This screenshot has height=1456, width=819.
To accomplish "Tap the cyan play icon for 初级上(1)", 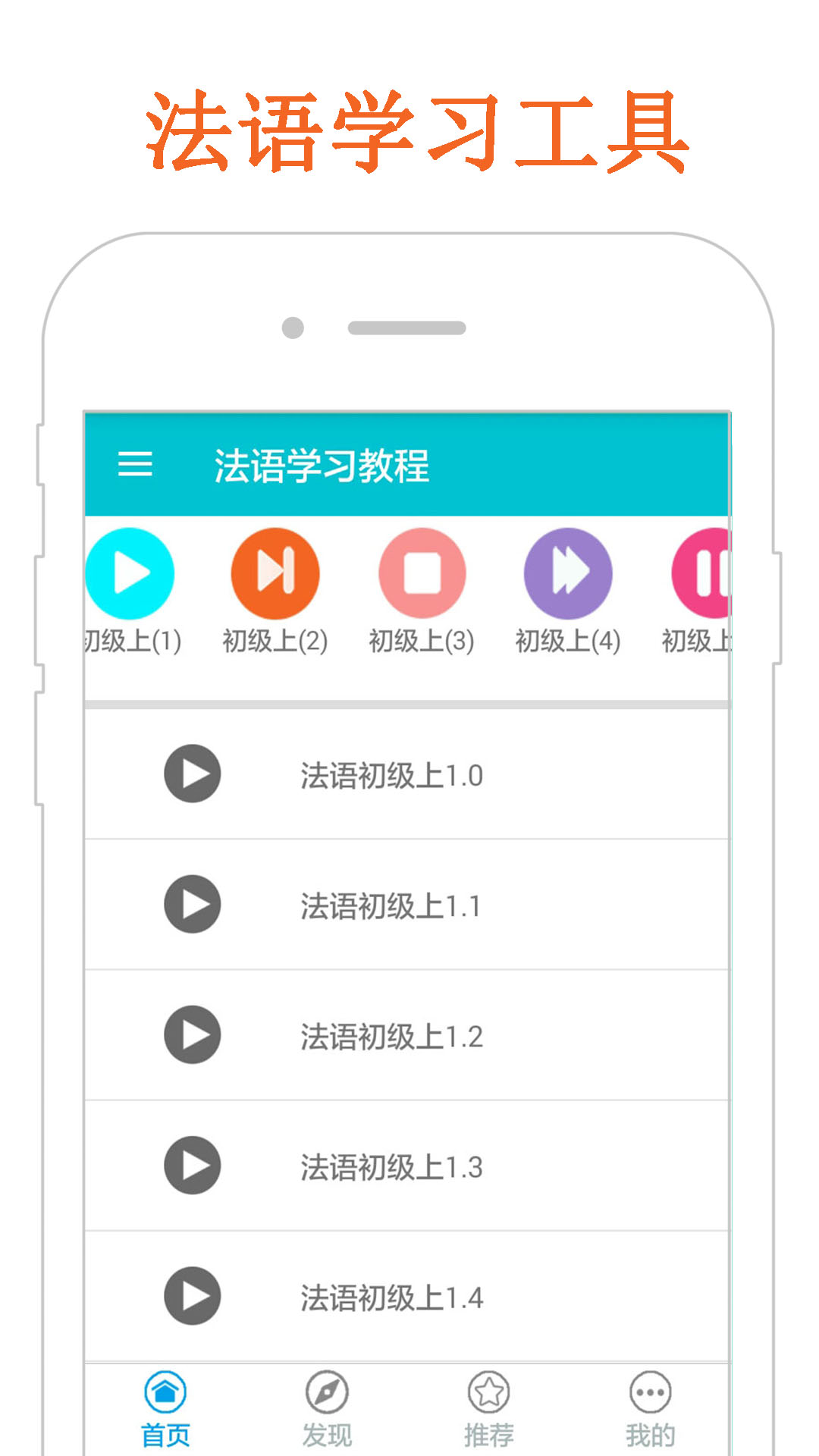I will pos(131,574).
